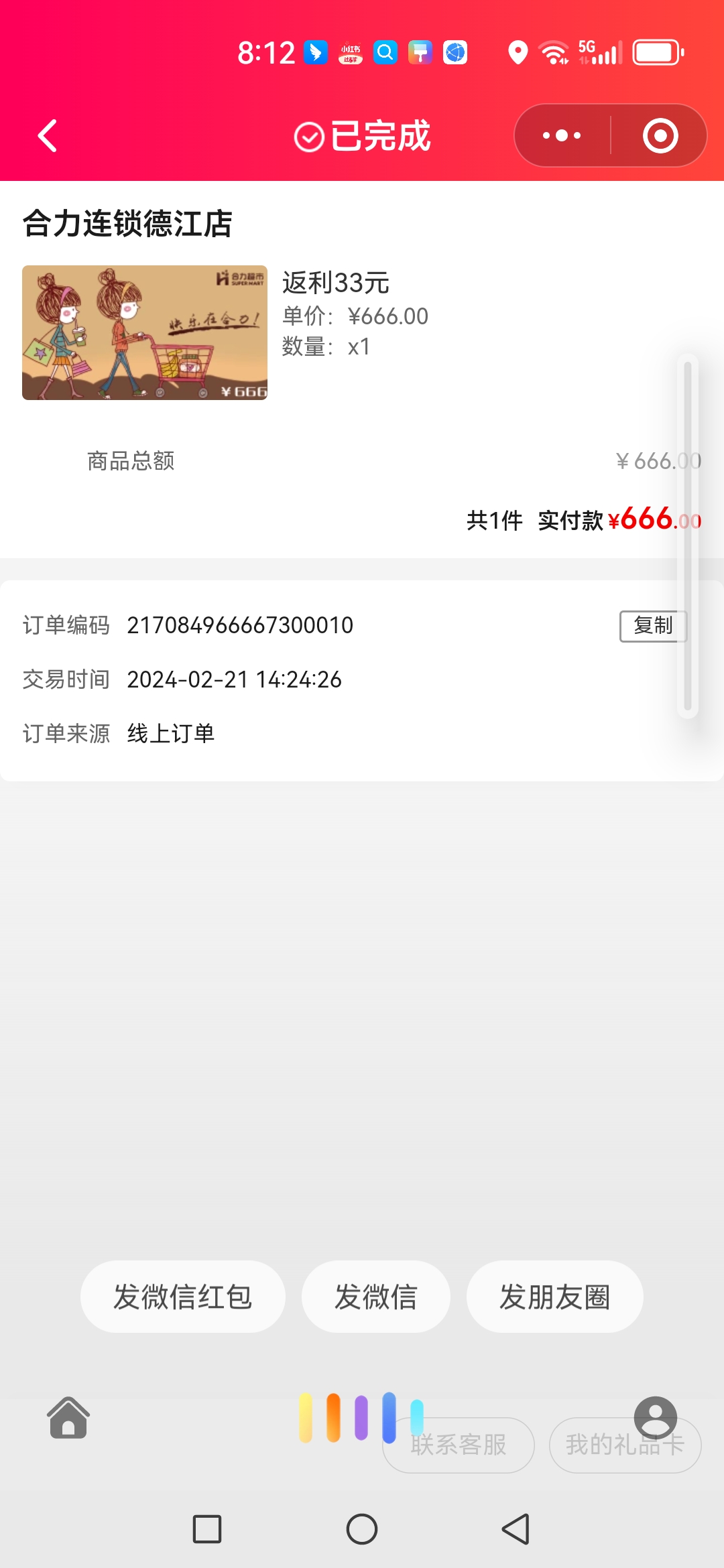
Task: Tap 发微信红包 suggestion chip
Action: pos(182,1297)
